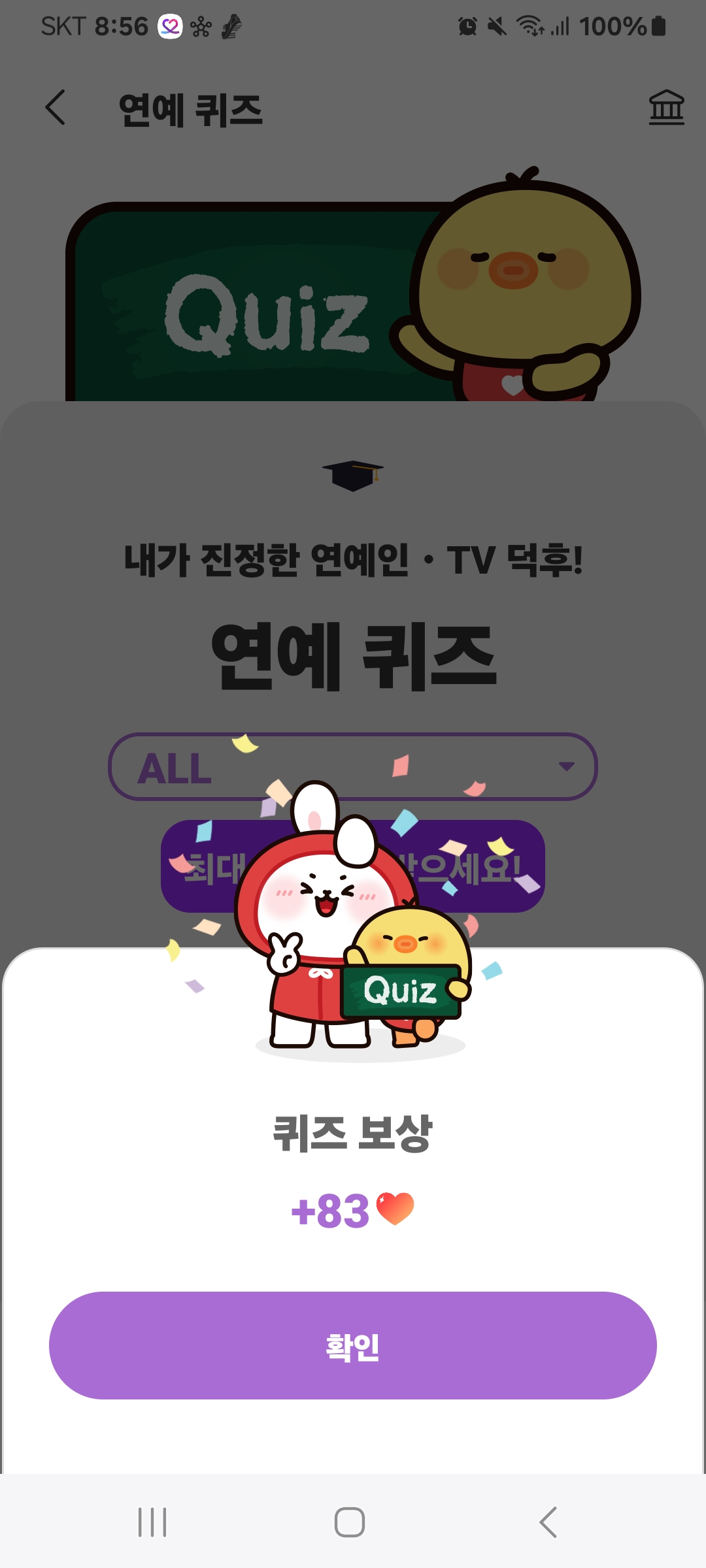706x1568 pixels.
Task: Go back using the header arrow
Action: click(56, 108)
